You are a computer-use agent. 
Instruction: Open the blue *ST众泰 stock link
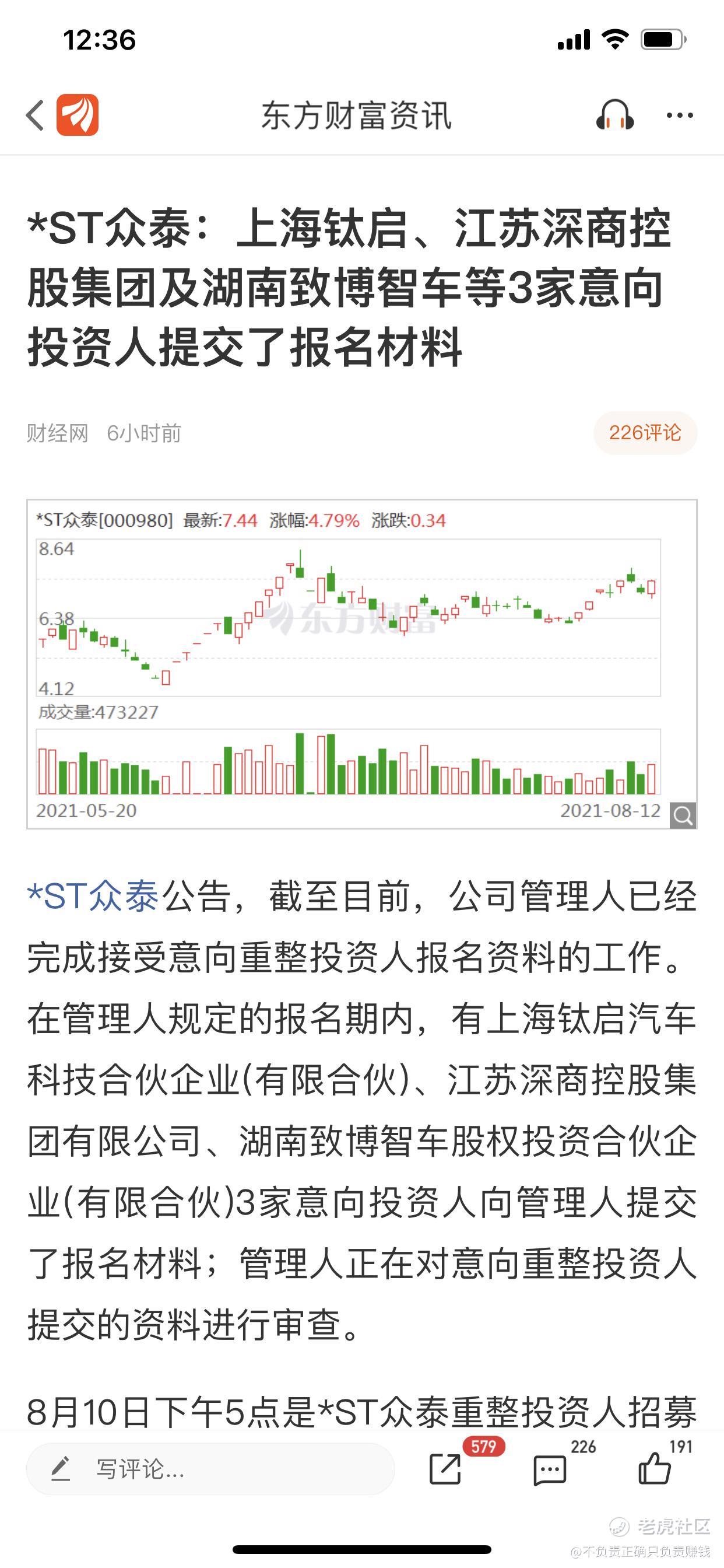tap(93, 897)
